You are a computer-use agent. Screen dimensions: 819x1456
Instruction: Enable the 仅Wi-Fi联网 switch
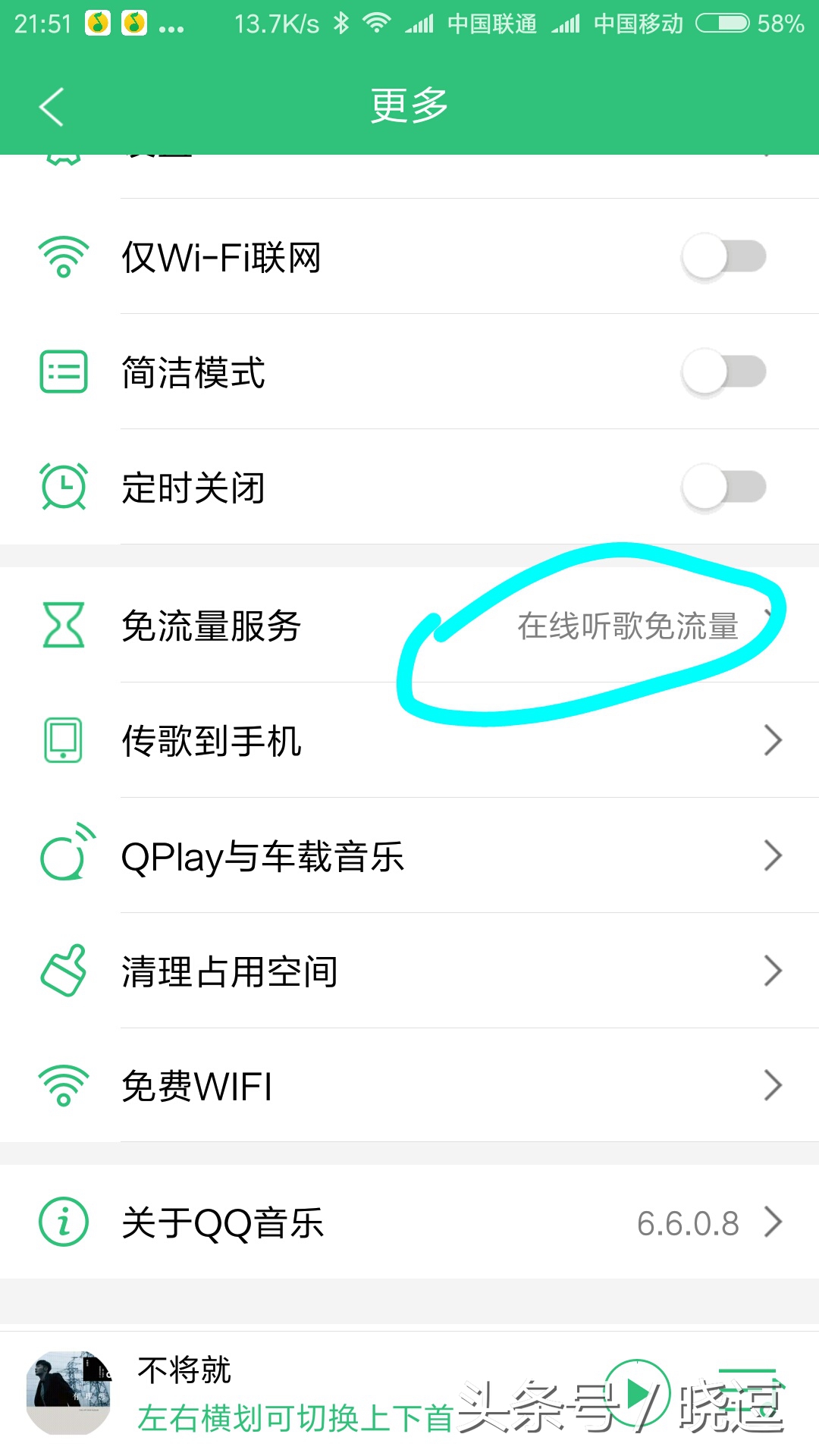coord(724,256)
